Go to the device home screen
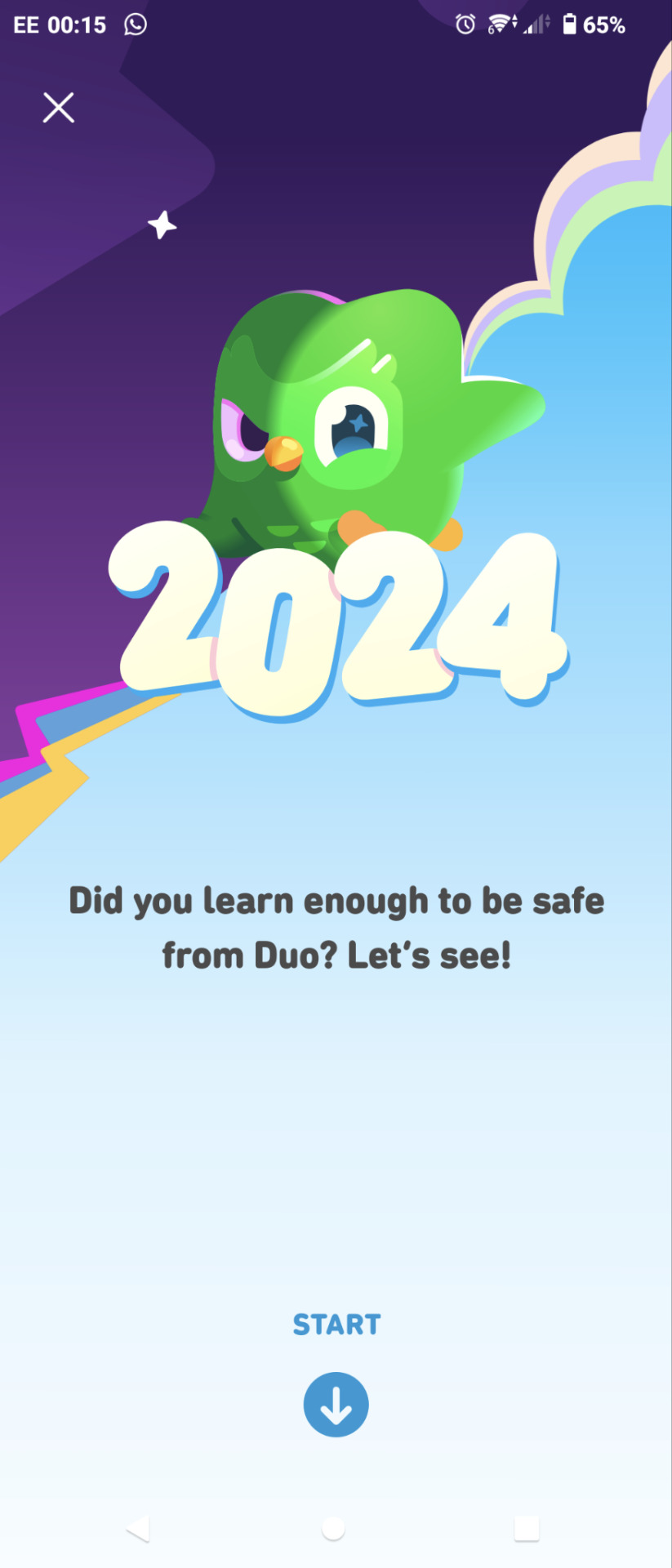This screenshot has width=672, height=1568. 333,1529
